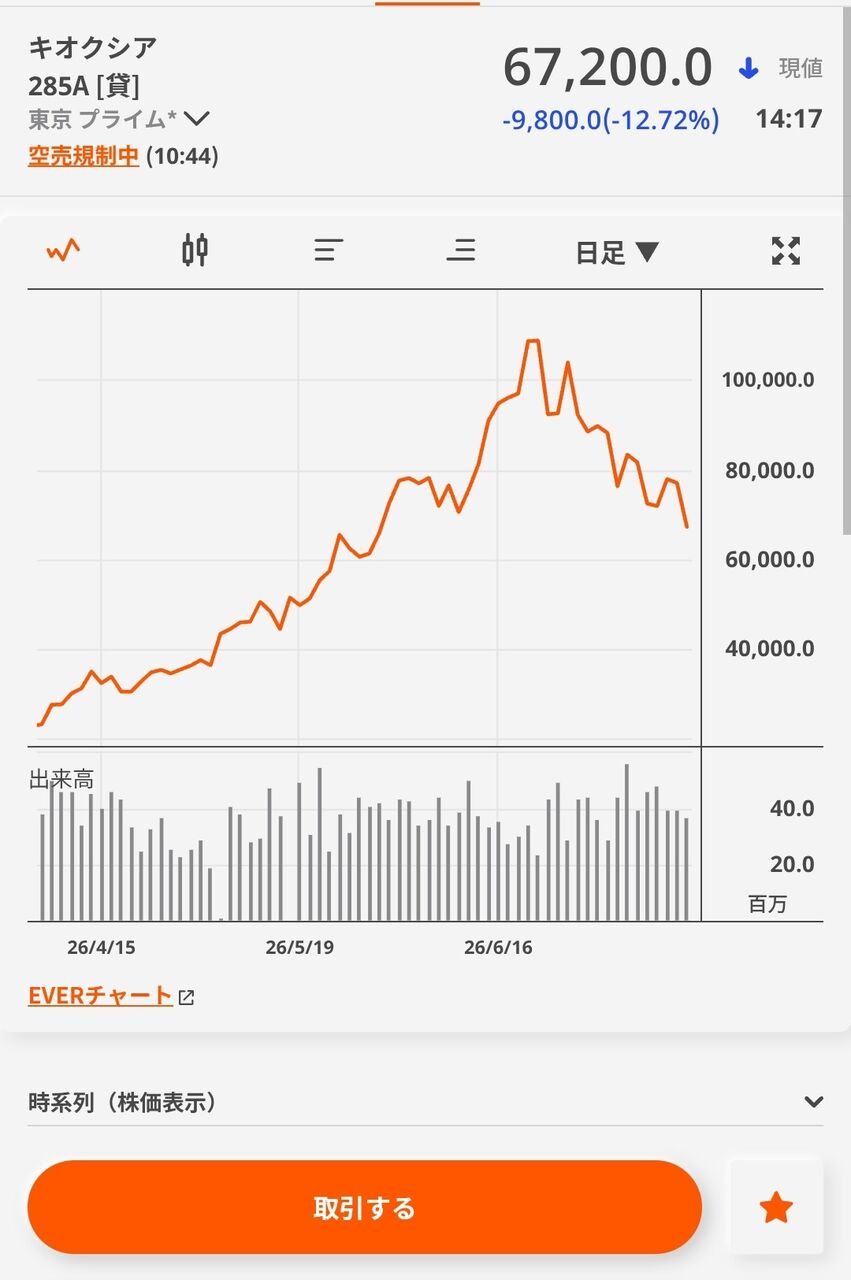The width and height of the screenshot is (851, 1280).
Task: Select the third chart-style icon
Action: [x=328, y=250]
